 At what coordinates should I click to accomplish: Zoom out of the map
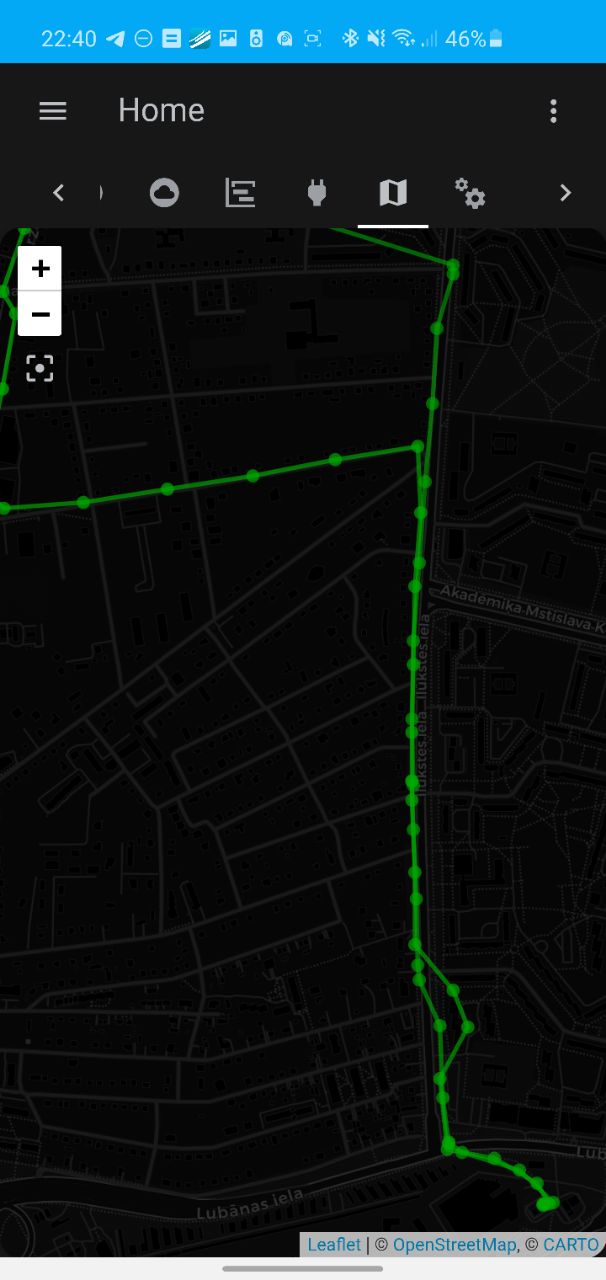coord(40,314)
